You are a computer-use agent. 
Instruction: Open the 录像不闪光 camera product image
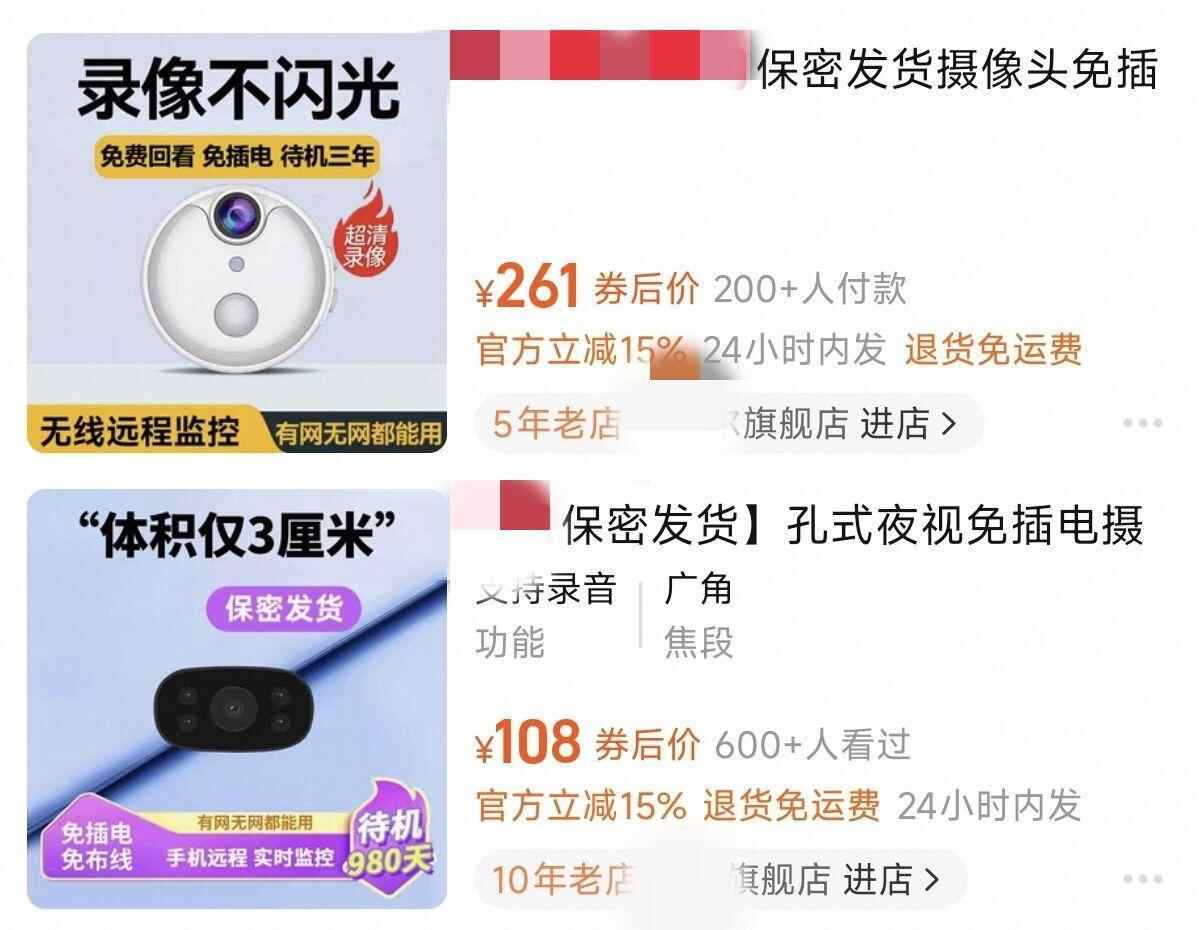pyautogui.click(x=237, y=243)
